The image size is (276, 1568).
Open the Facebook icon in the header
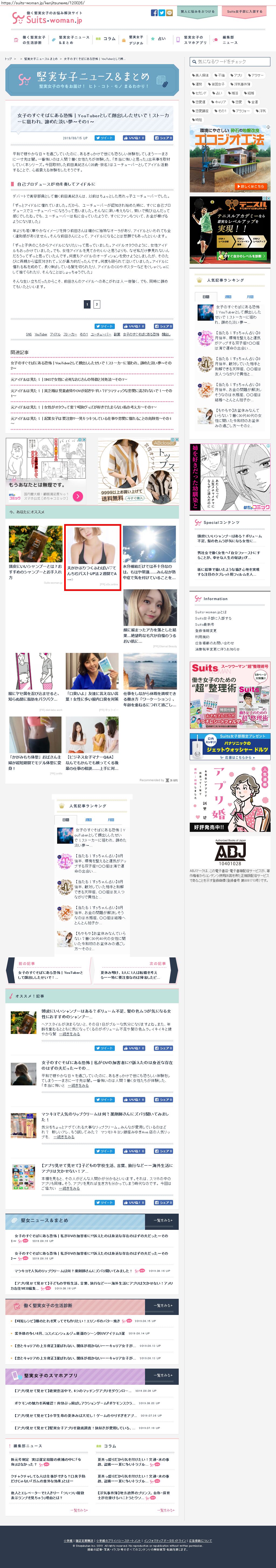coord(154,13)
